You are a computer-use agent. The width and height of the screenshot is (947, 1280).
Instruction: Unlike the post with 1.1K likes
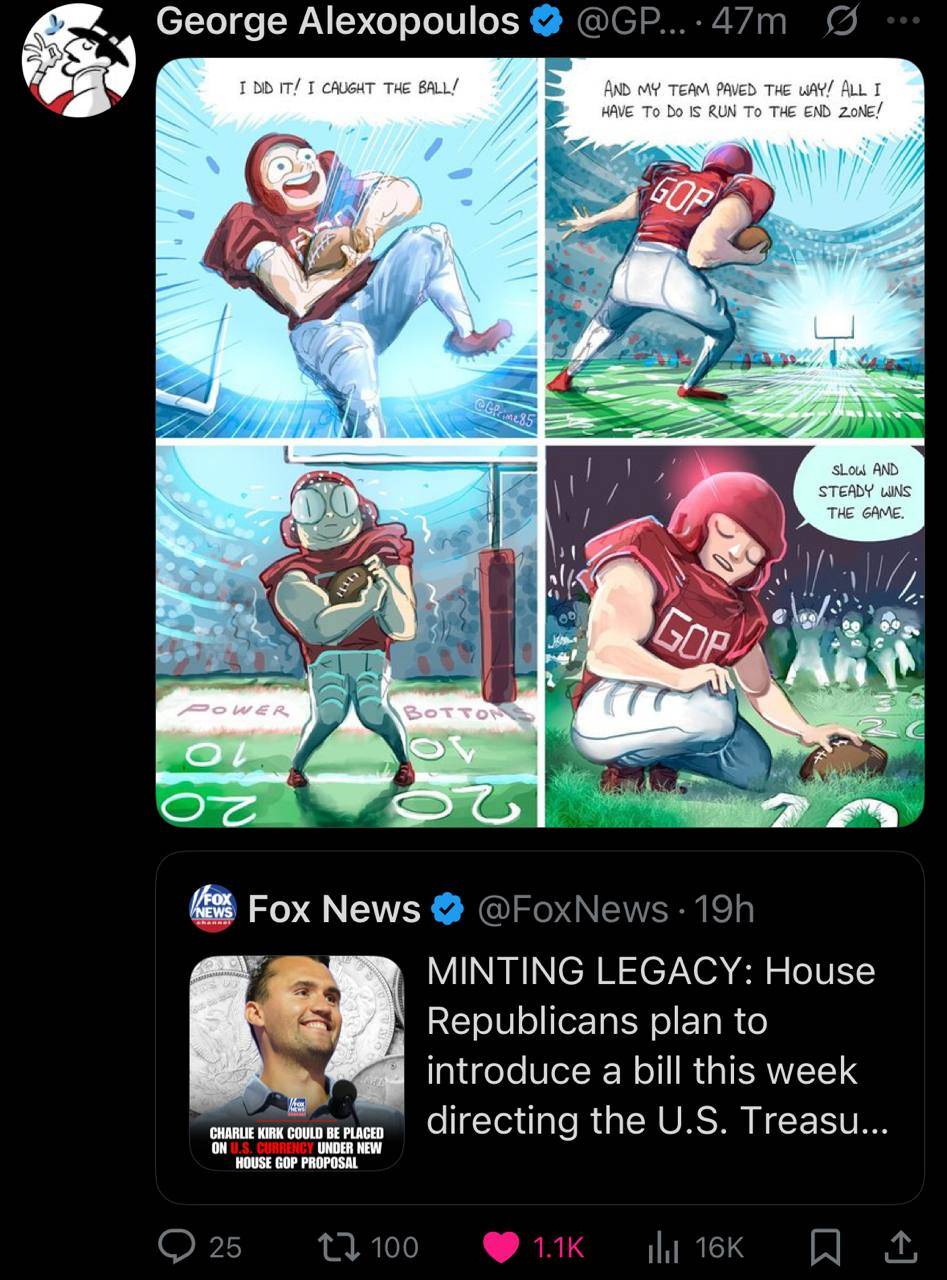[498, 1246]
